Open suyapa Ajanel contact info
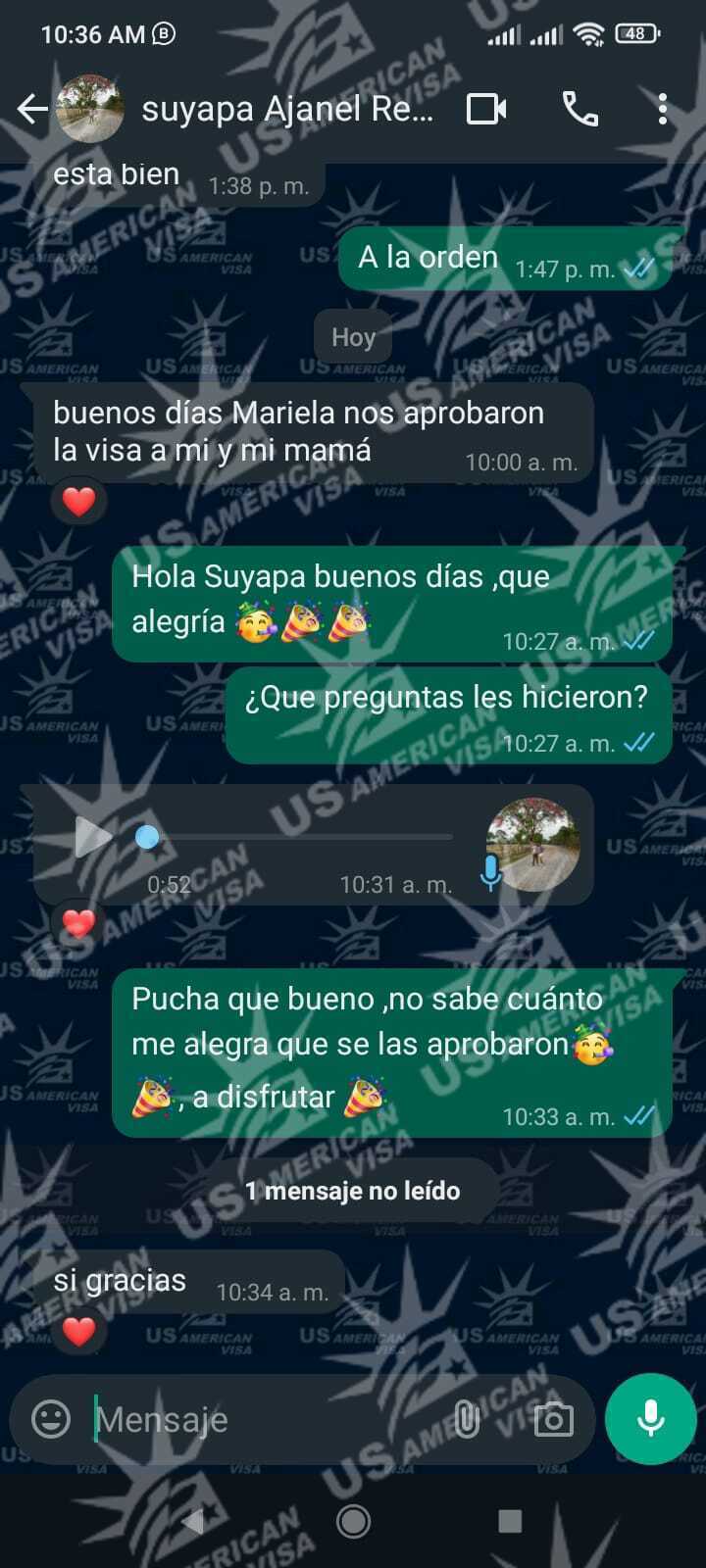The height and width of the screenshot is (1568, 706). point(286,109)
